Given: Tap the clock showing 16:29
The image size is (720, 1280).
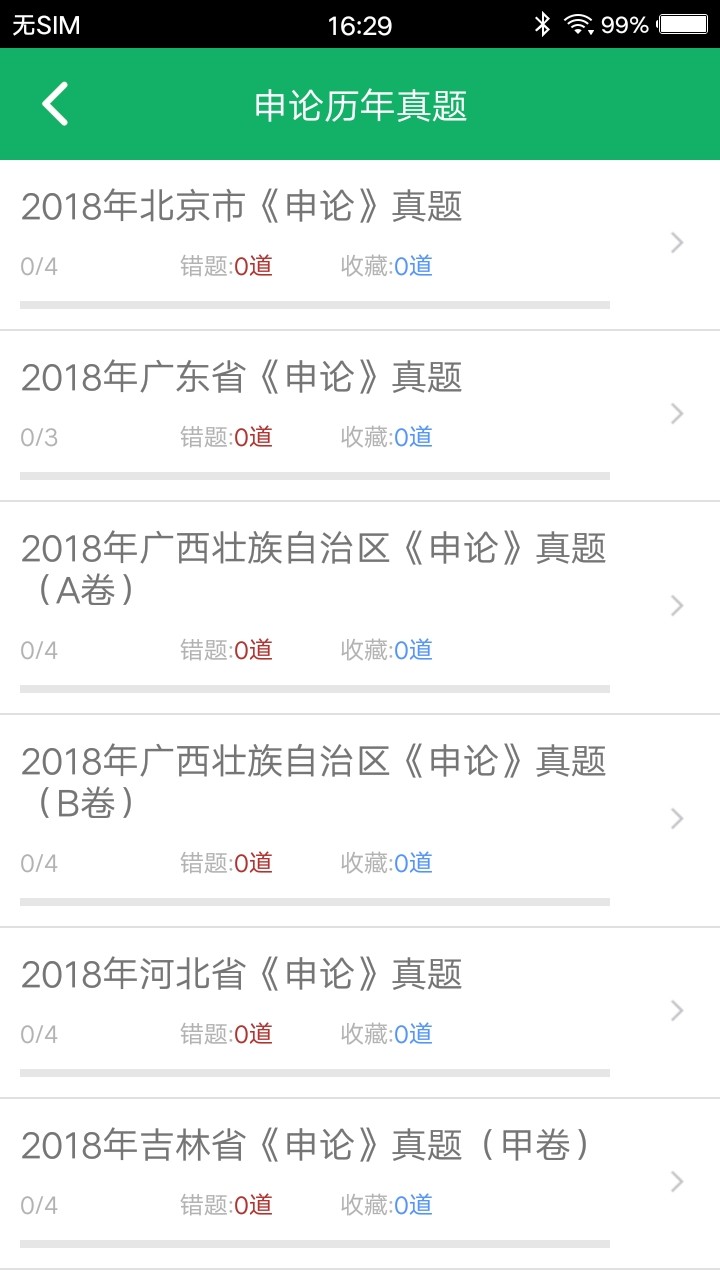Looking at the screenshot, I should [x=360, y=24].
